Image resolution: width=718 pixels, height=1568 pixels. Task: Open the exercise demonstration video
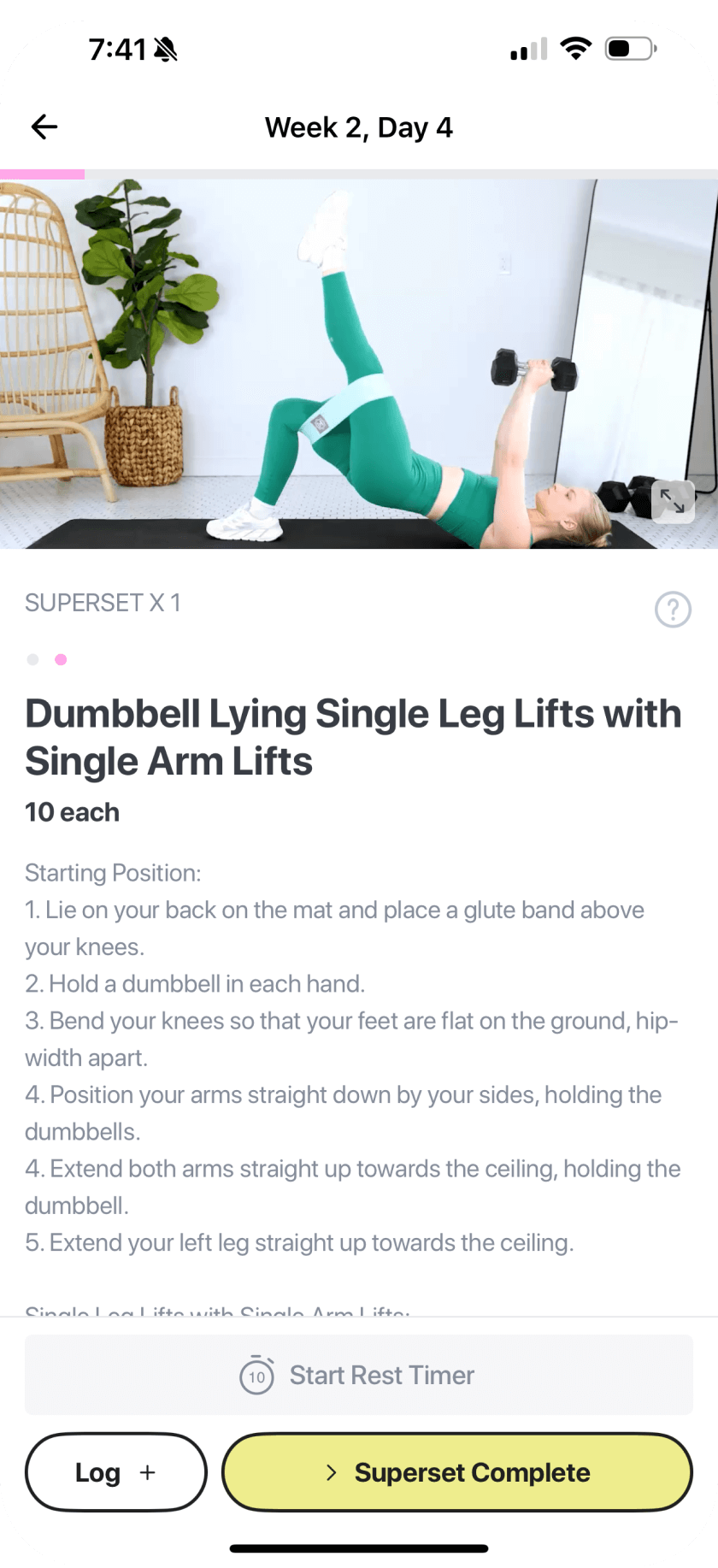342,363
